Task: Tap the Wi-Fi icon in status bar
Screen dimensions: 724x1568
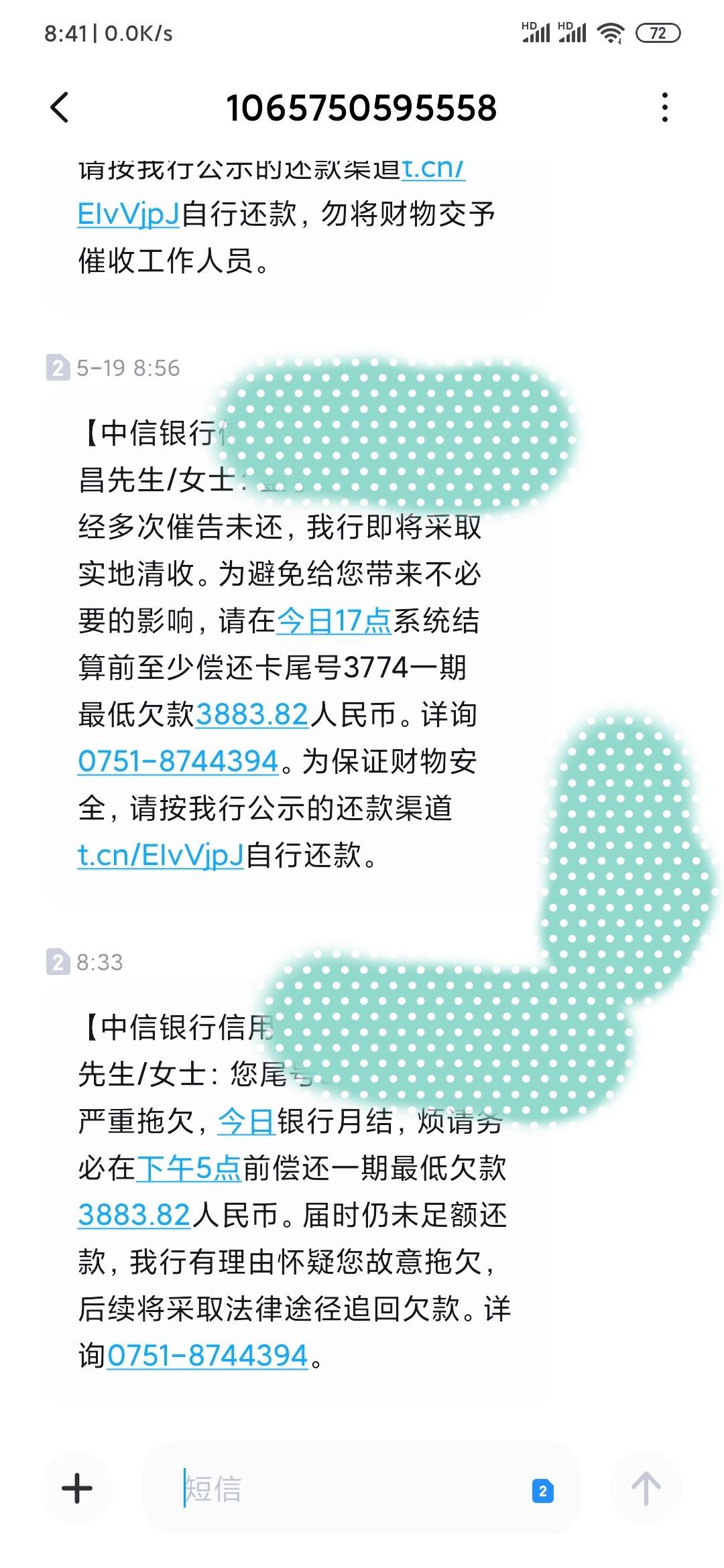Action: pyautogui.click(x=611, y=30)
